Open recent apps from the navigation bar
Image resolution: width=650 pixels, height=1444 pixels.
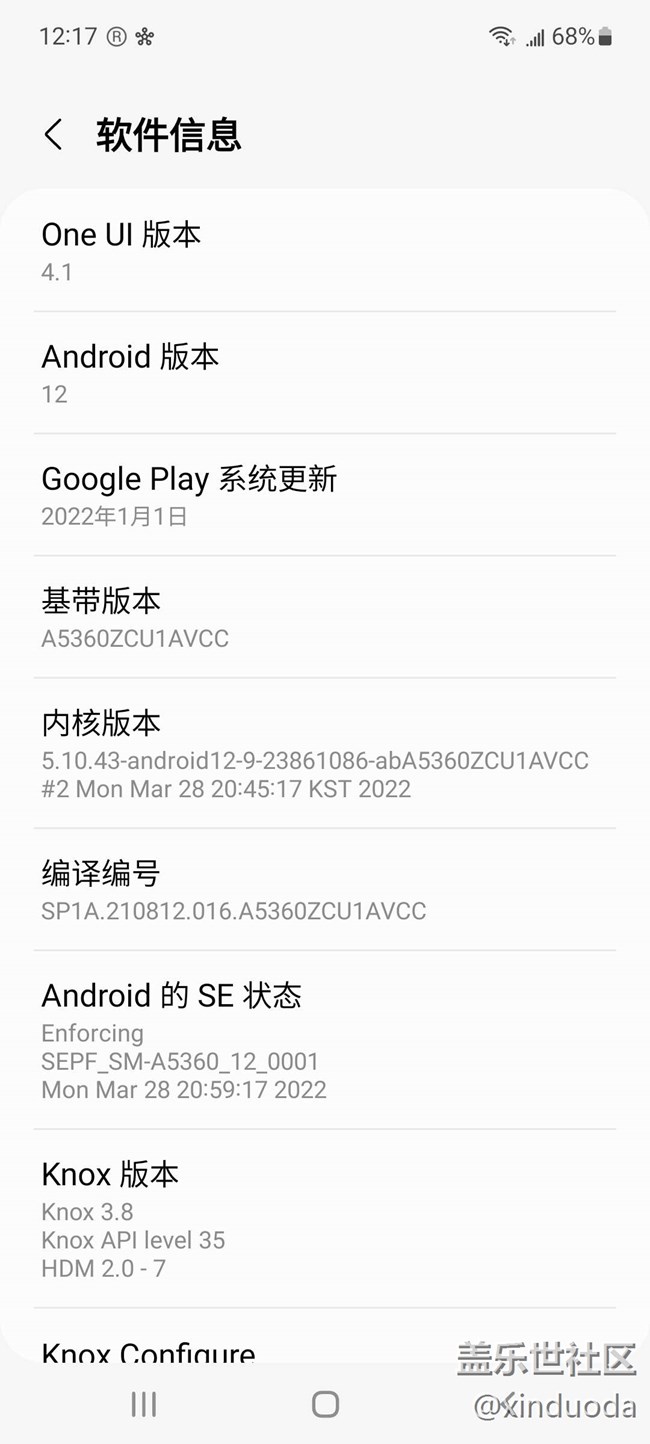[144, 1404]
